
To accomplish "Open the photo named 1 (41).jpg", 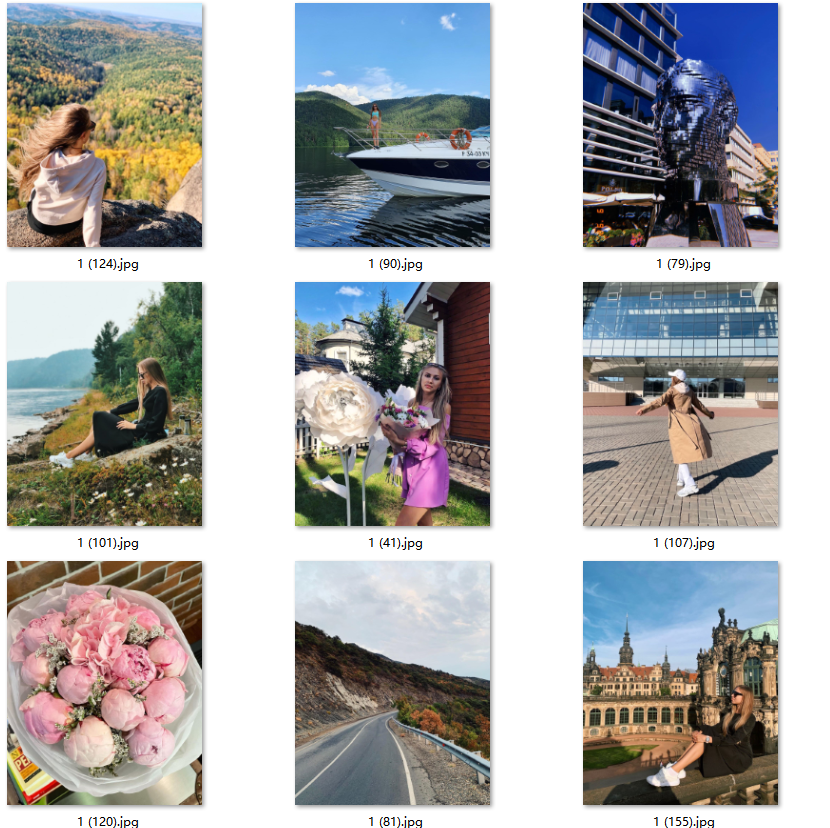I will coord(392,404).
